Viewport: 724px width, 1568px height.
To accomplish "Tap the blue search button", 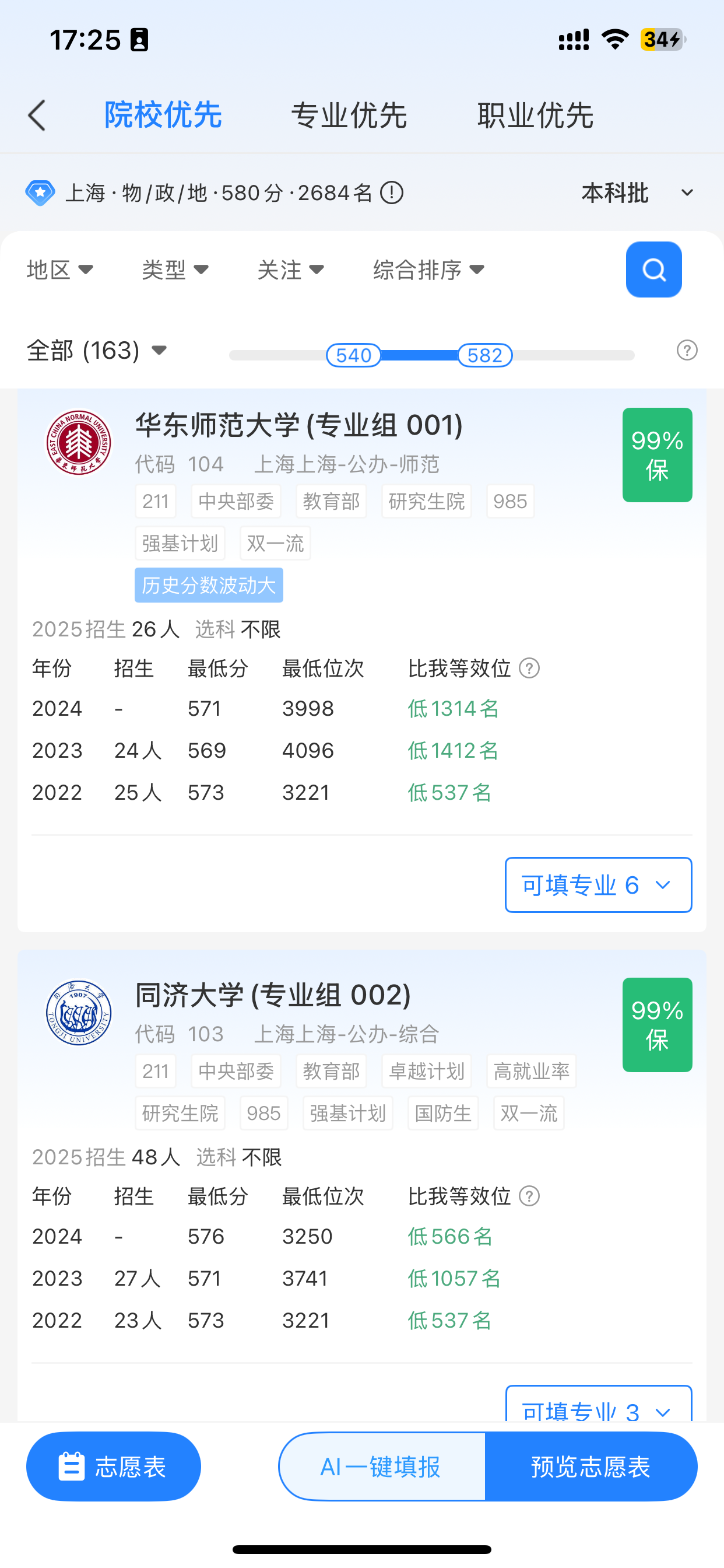I will pyautogui.click(x=653, y=269).
